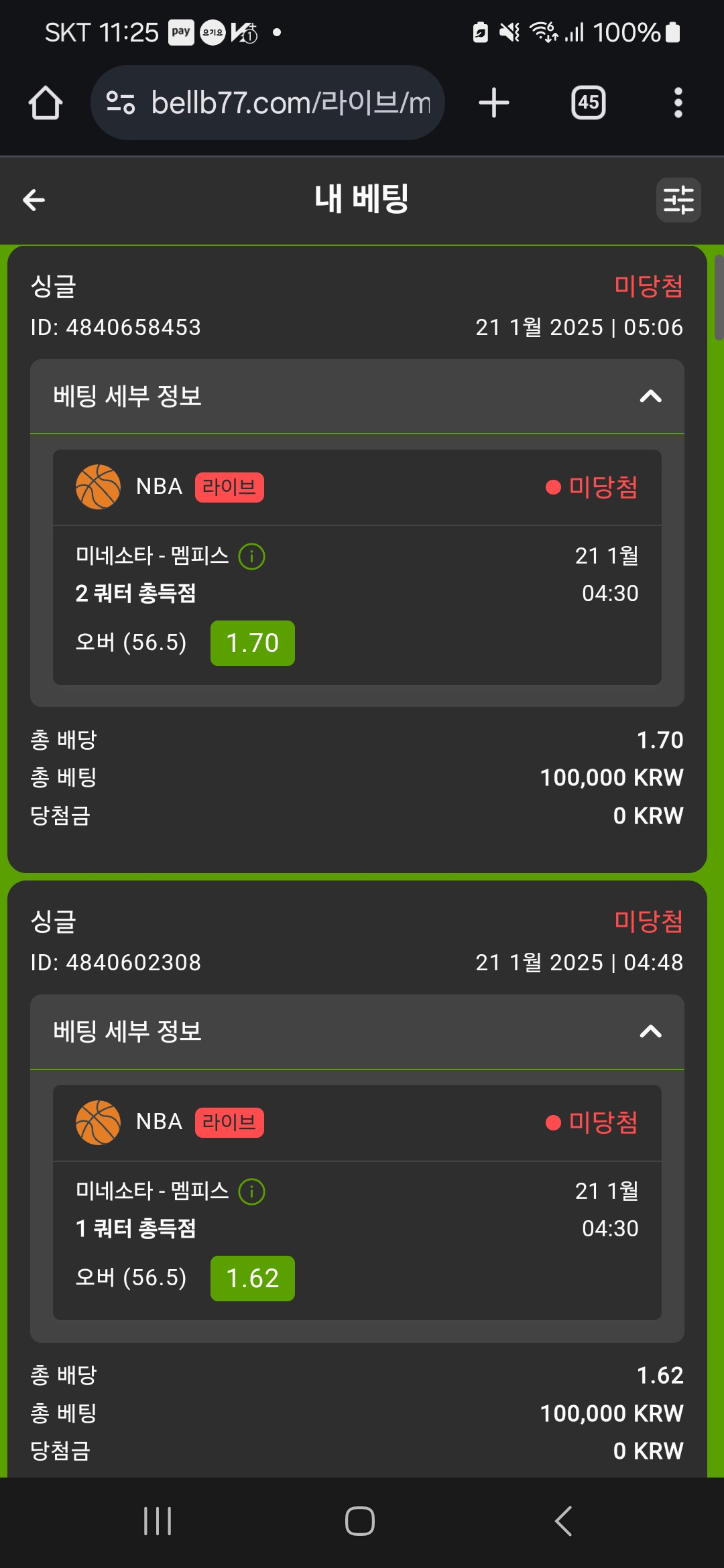
Task: Open info icon for 2 쿼터 총득점 match
Action: click(x=252, y=556)
